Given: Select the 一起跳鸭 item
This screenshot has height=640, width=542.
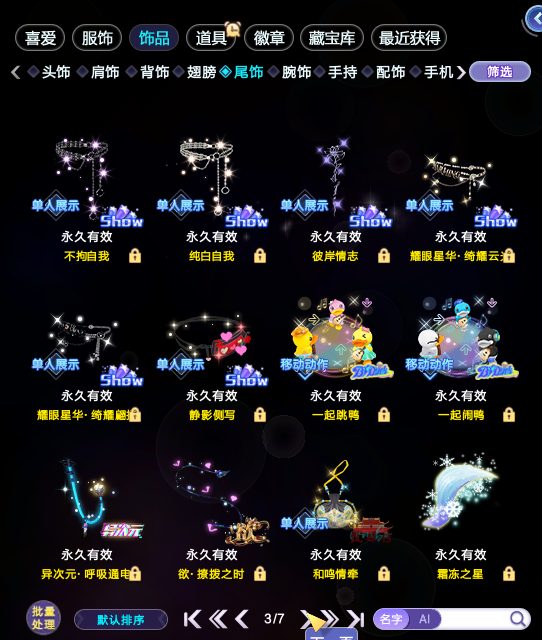Looking at the screenshot, I should (x=335, y=358).
